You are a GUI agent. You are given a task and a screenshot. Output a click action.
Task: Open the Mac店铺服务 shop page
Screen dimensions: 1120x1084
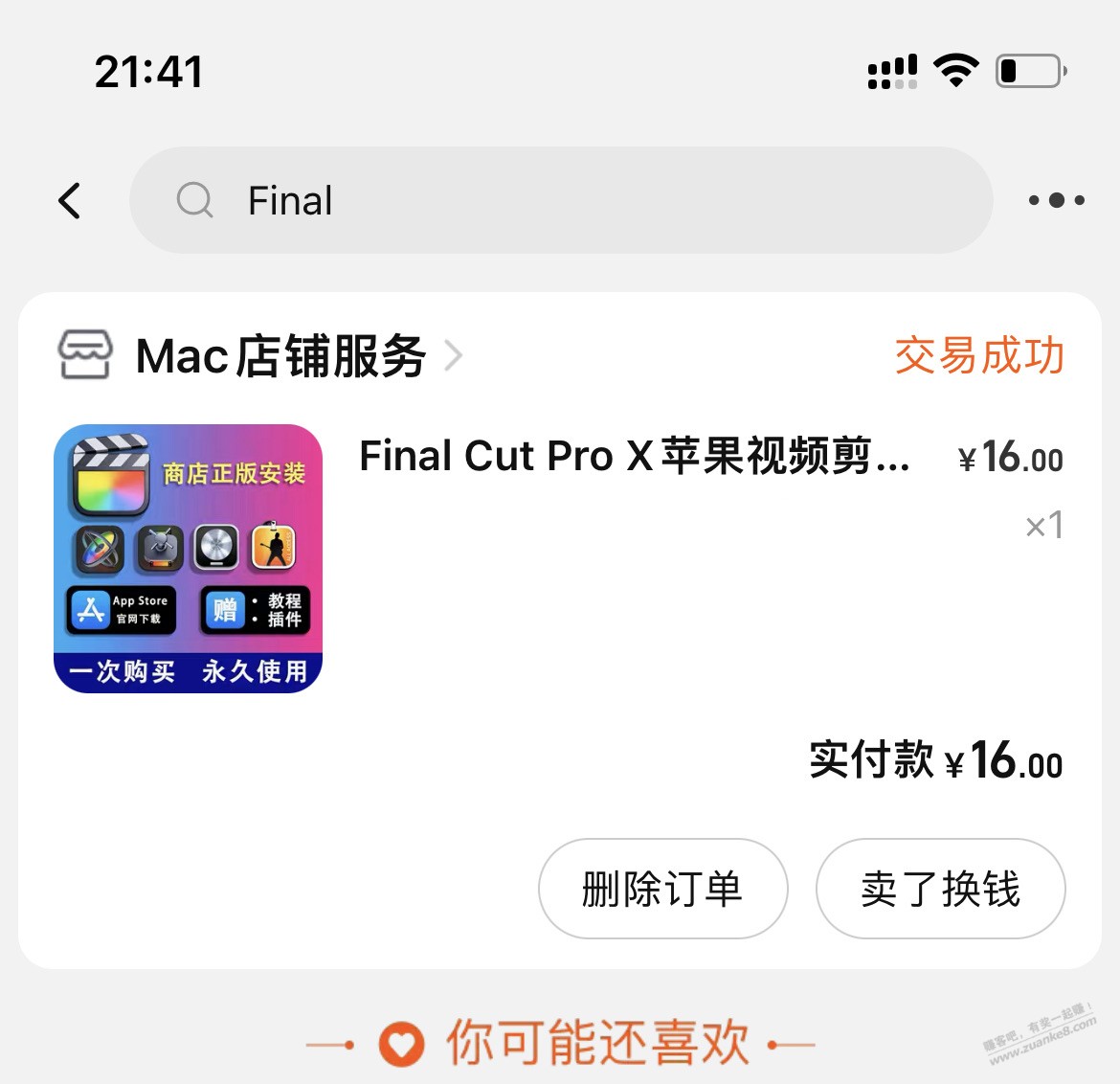pos(280,356)
